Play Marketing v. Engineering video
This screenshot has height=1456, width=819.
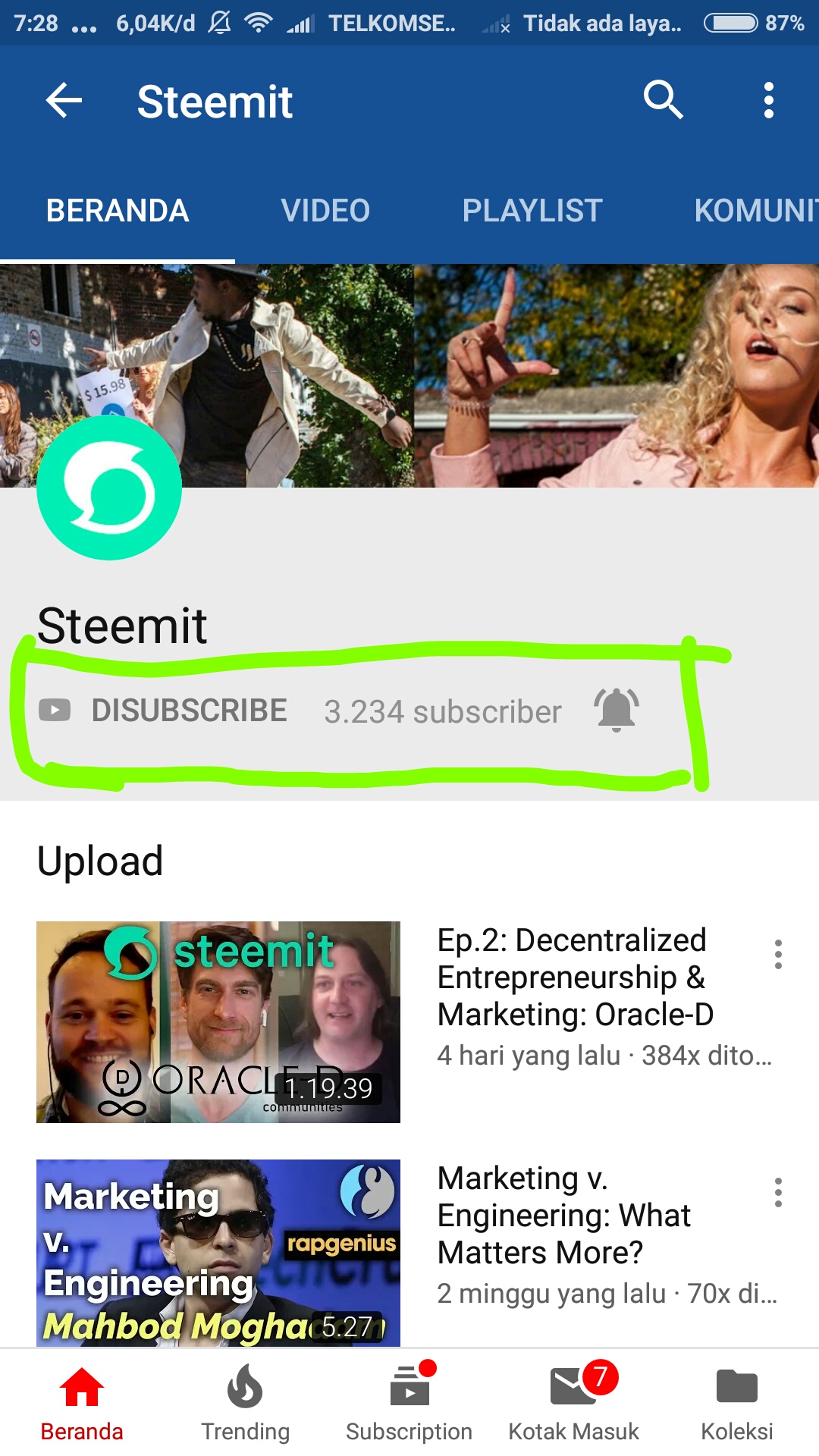pyautogui.click(x=218, y=1253)
